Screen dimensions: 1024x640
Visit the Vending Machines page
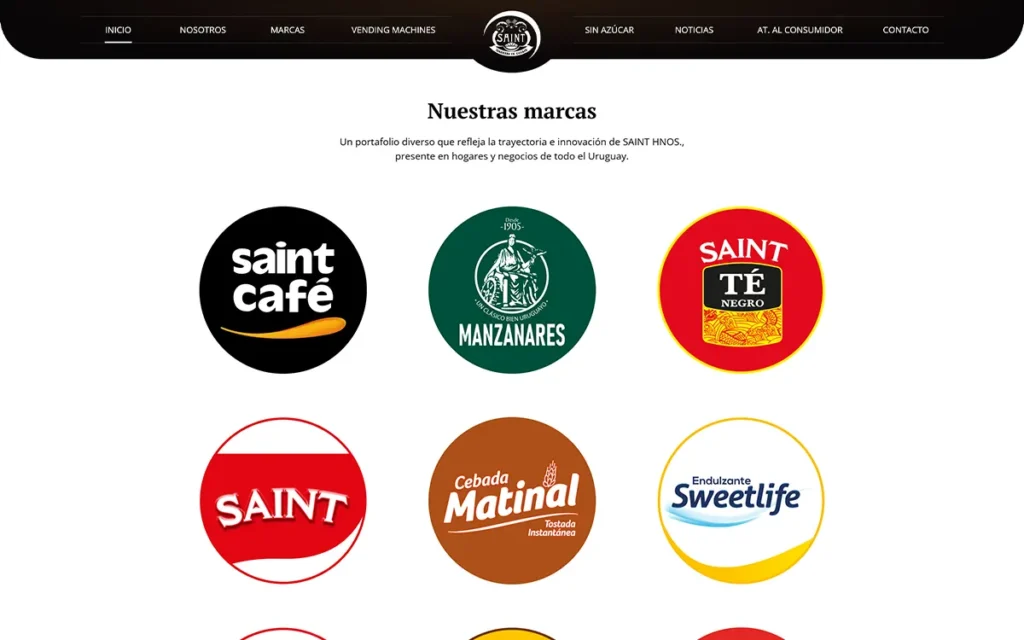point(393,30)
